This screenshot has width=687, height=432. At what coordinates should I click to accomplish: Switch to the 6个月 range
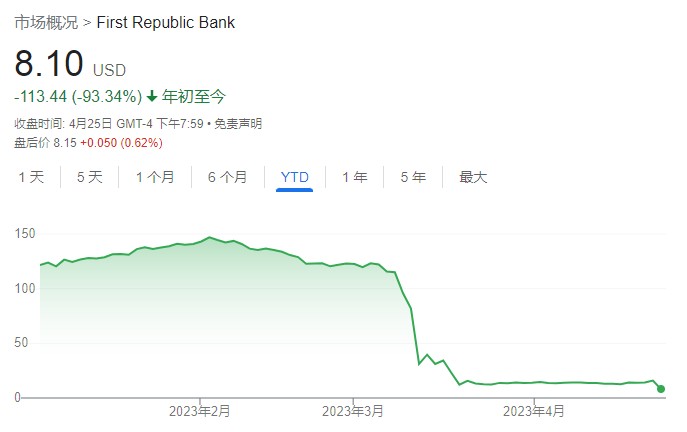click(228, 177)
